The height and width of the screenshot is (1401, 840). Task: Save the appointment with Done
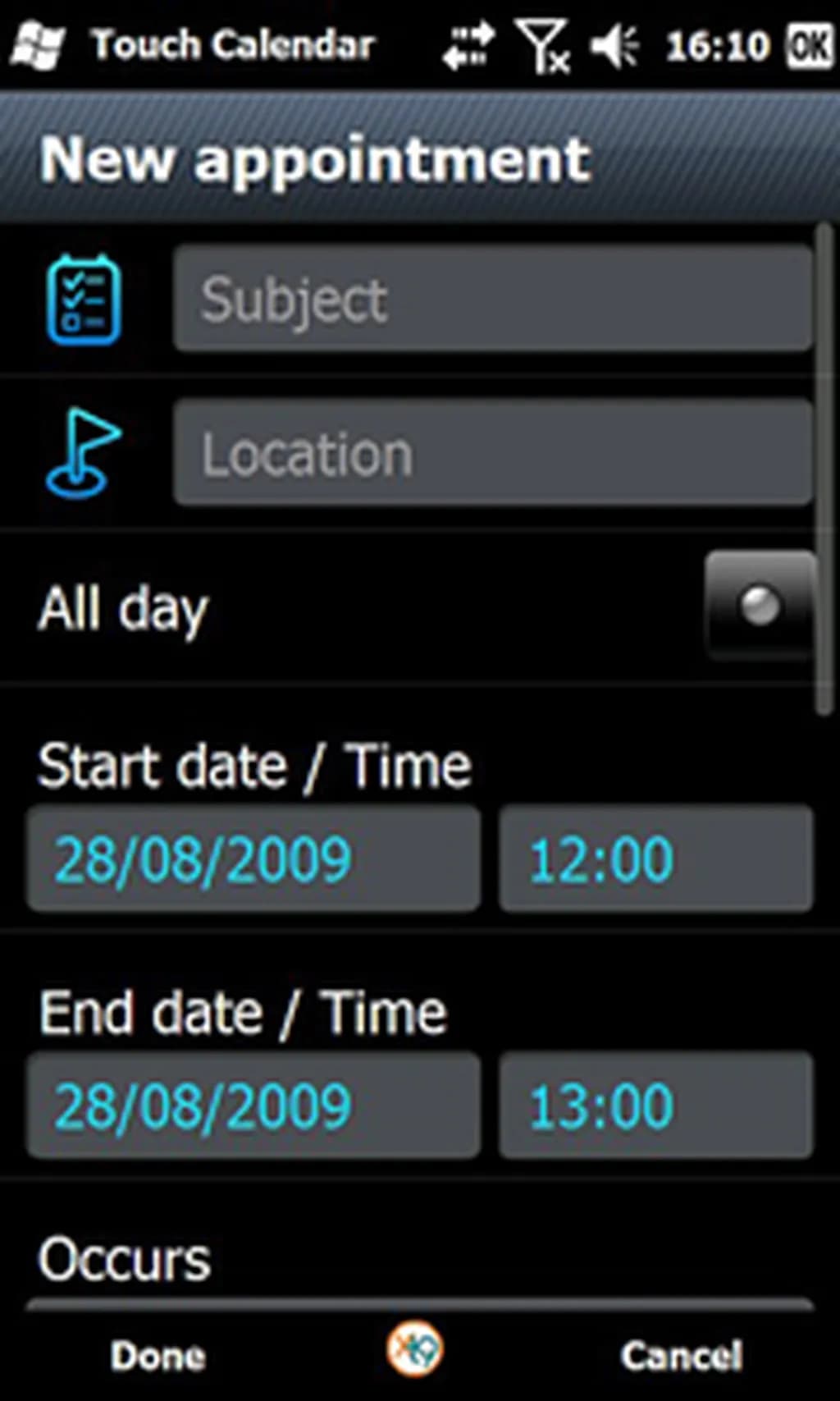tap(157, 1355)
